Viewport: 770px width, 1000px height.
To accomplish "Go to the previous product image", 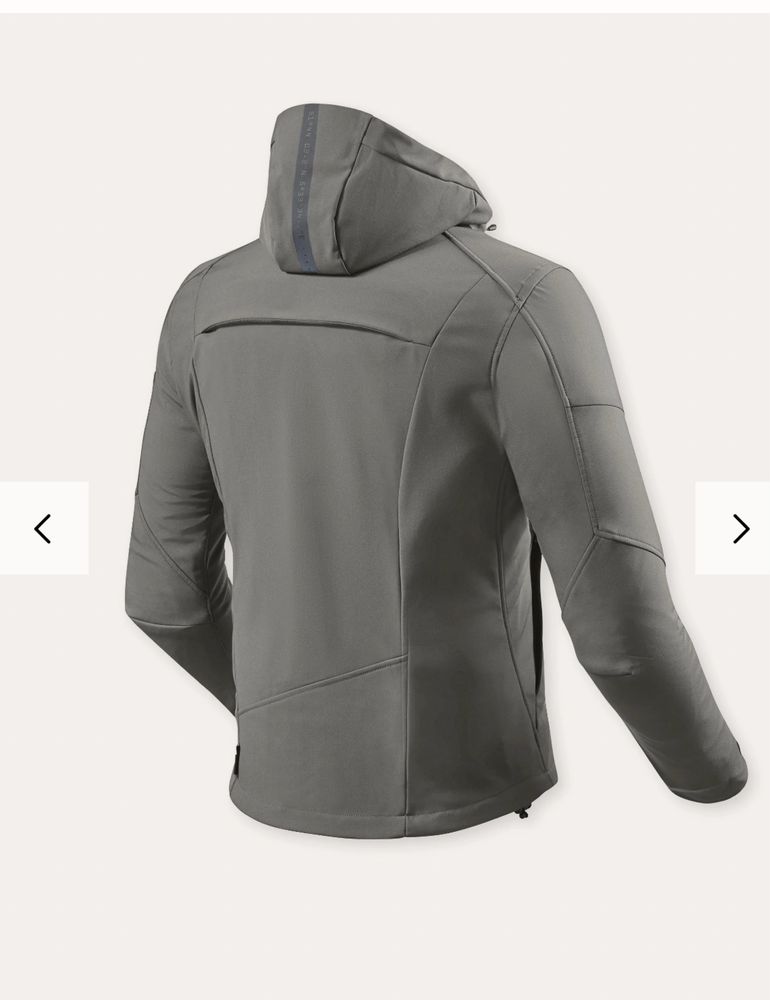I will (x=43, y=528).
